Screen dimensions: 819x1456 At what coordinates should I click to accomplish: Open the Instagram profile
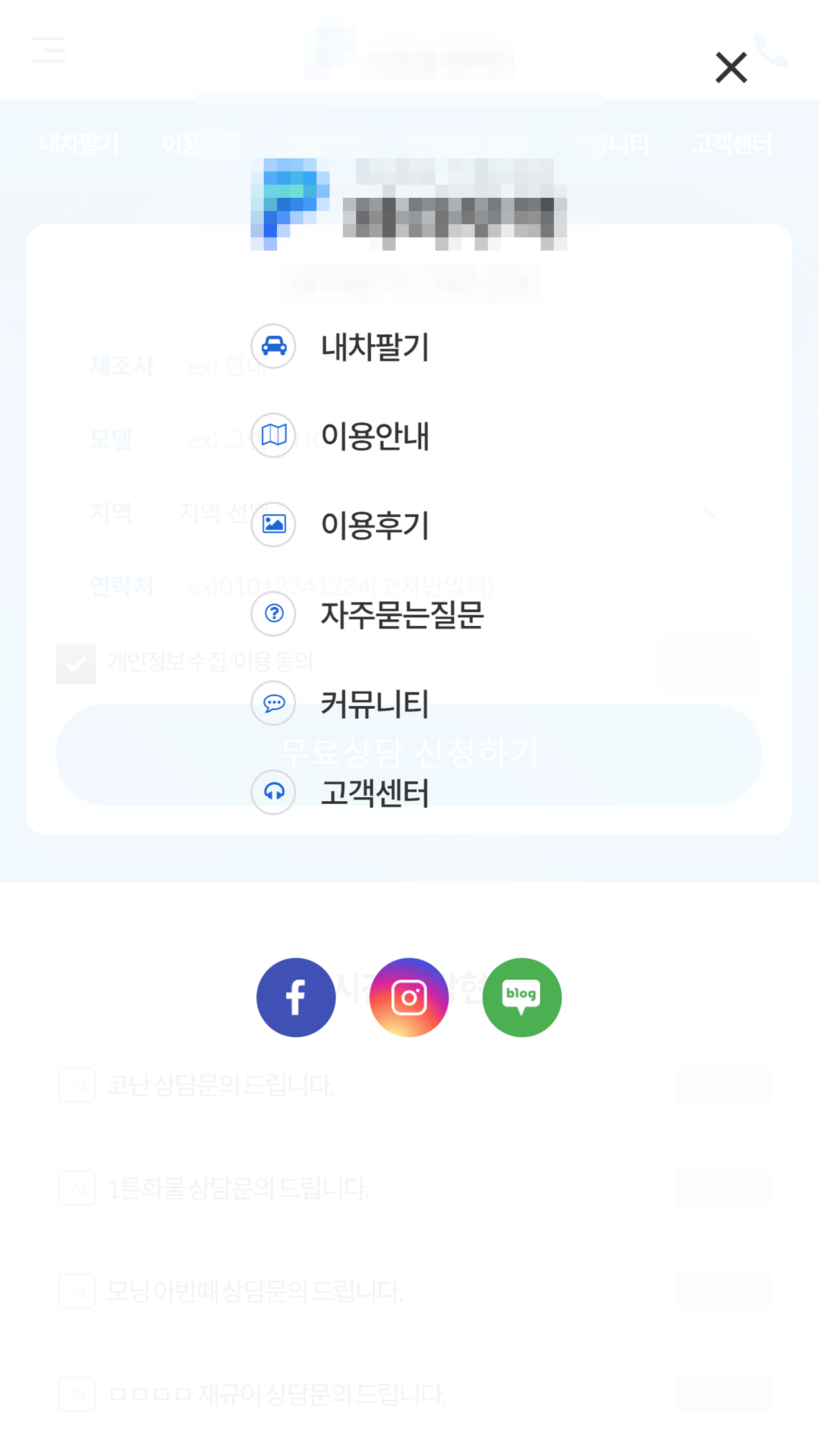[409, 998]
